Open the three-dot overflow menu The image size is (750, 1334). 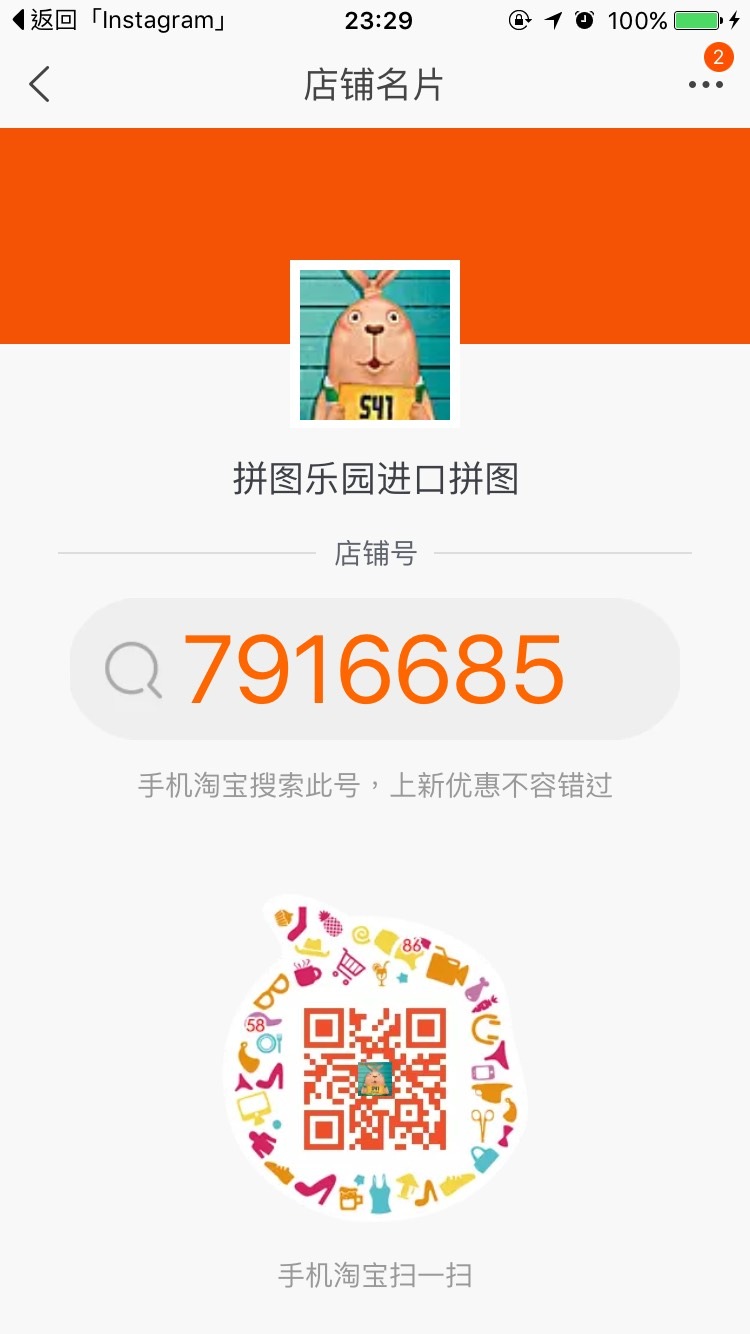tap(705, 85)
